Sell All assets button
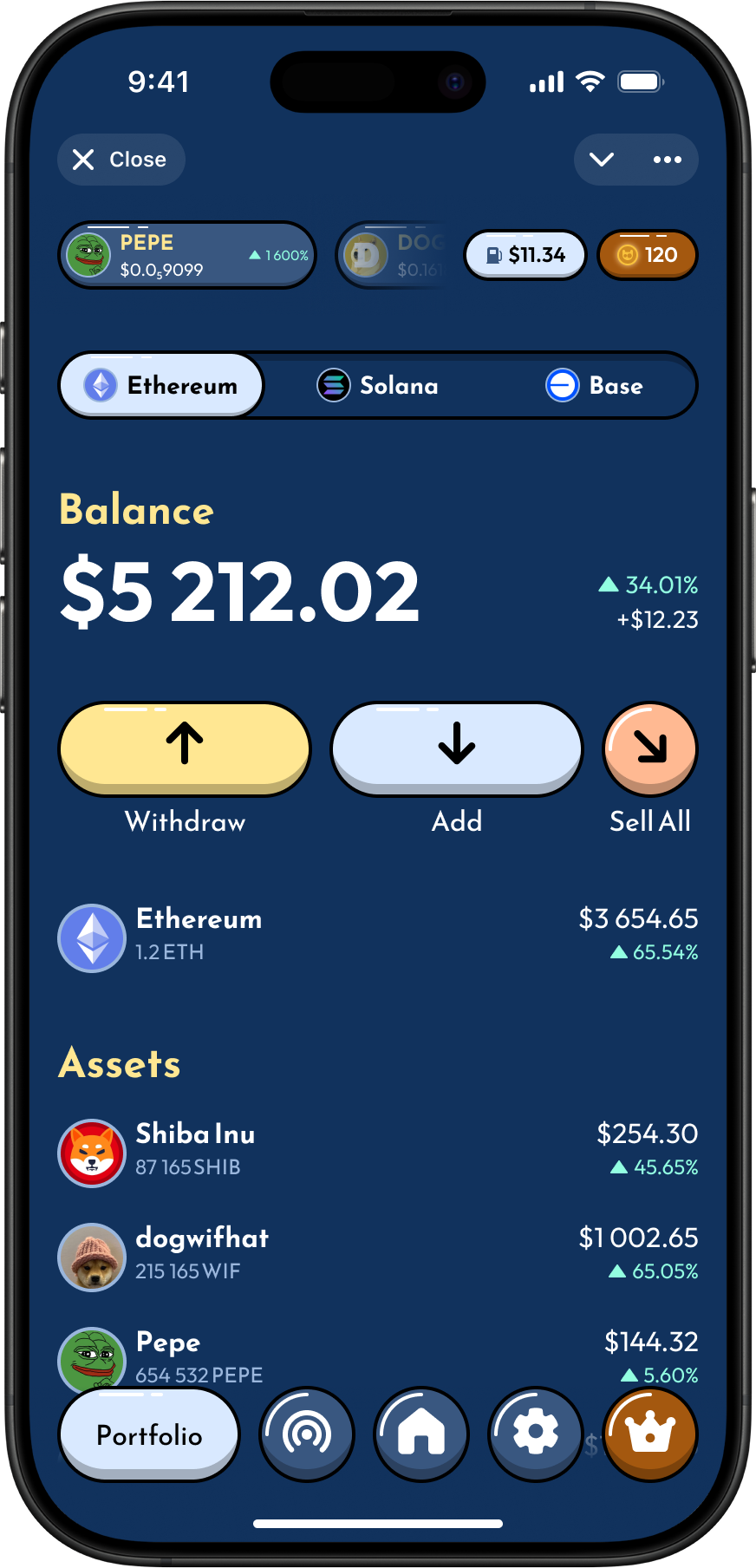The image size is (756, 1568). (x=650, y=748)
